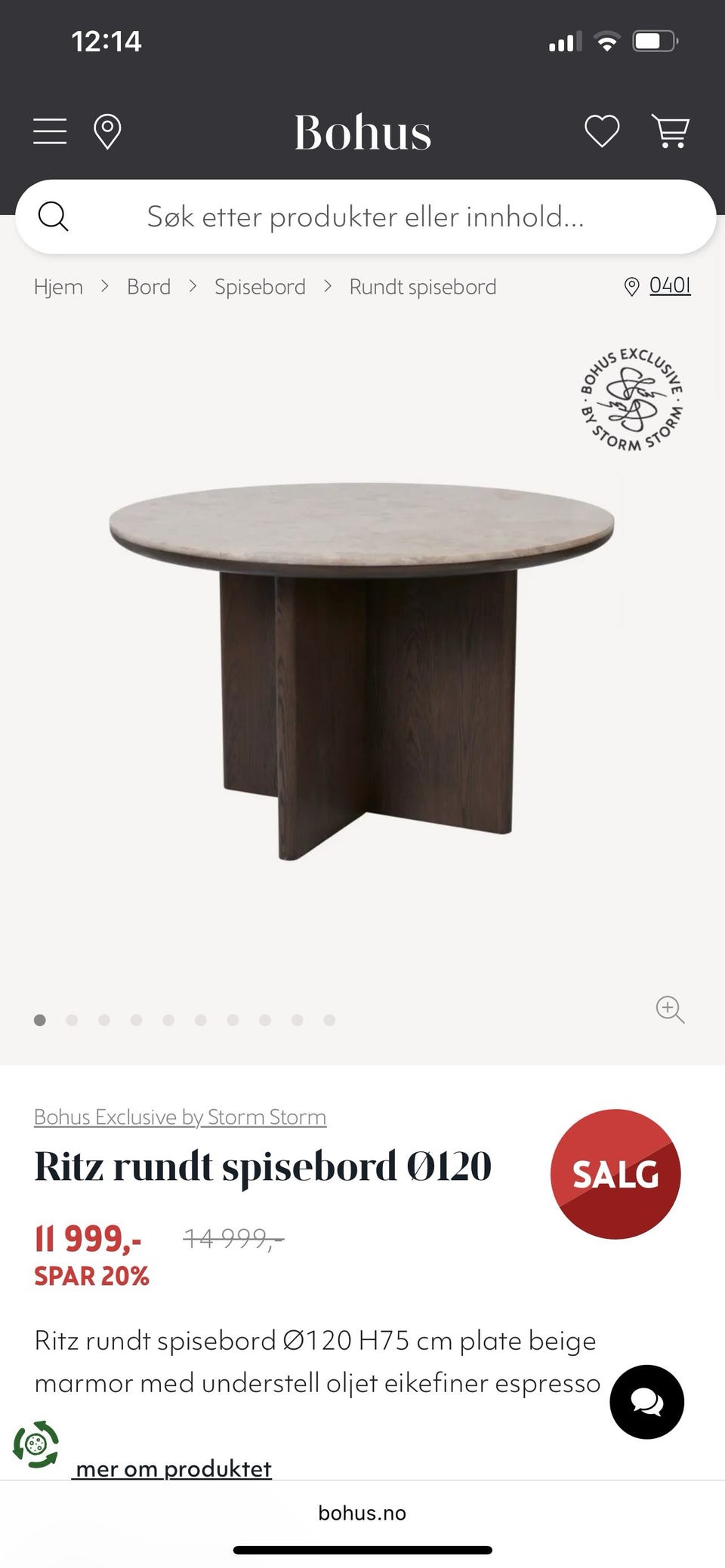Open the store locator pin icon
The height and width of the screenshot is (1568, 725).
[107, 131]
